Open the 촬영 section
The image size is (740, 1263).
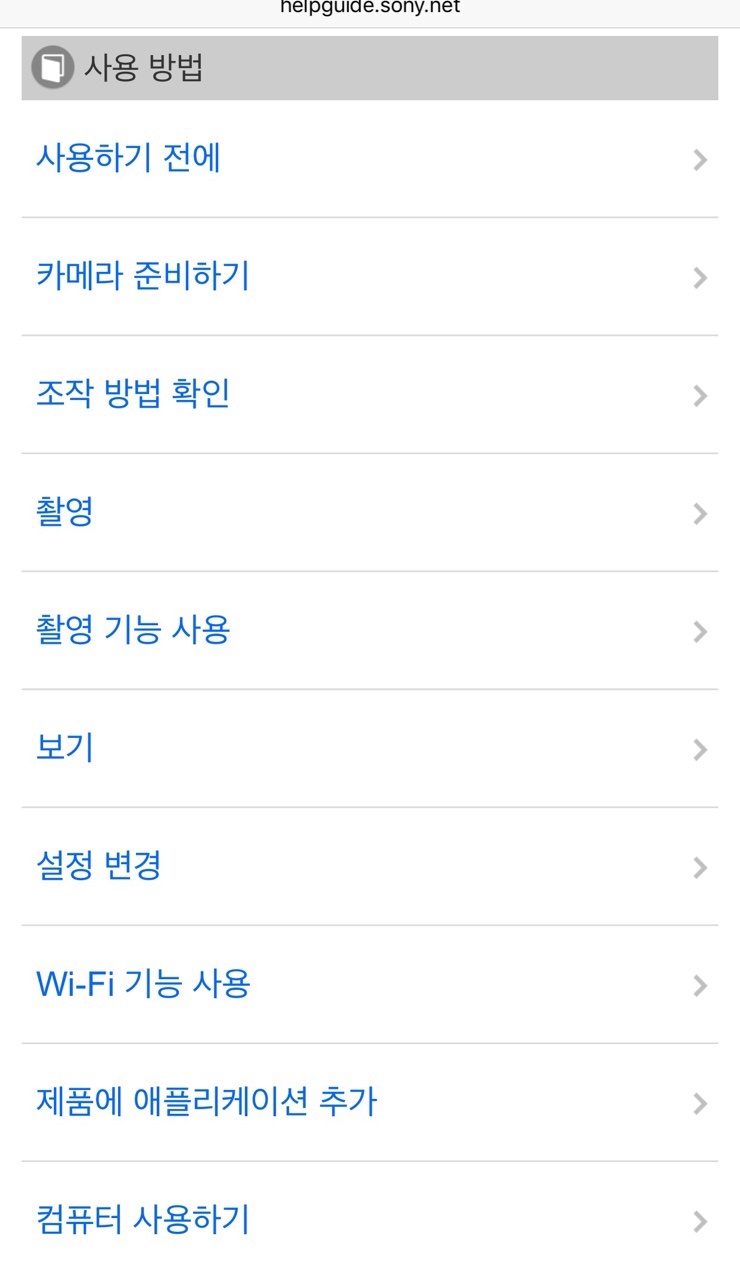coord(65,512)
